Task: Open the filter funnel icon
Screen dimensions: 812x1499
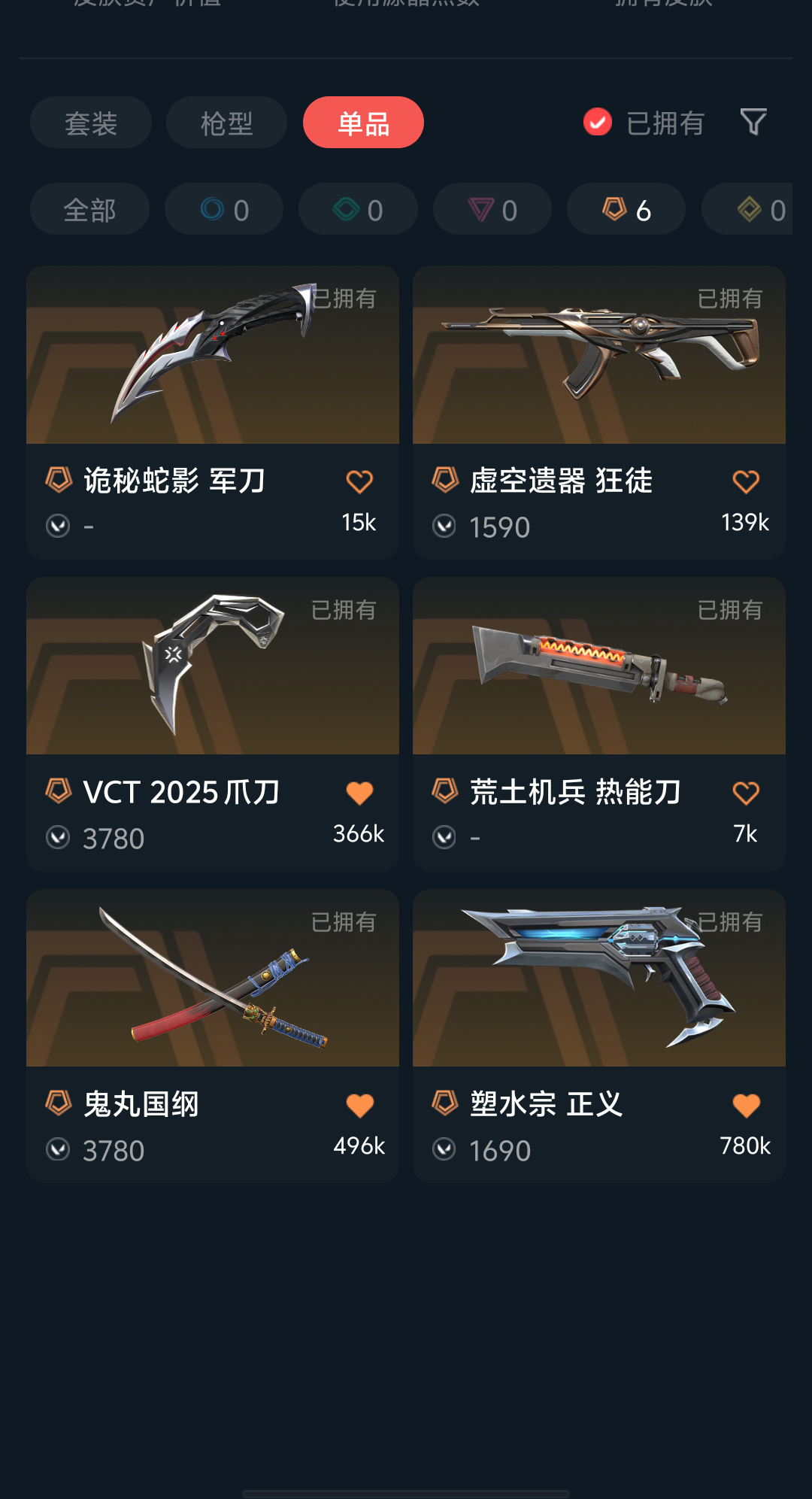Action: point(753,122)
